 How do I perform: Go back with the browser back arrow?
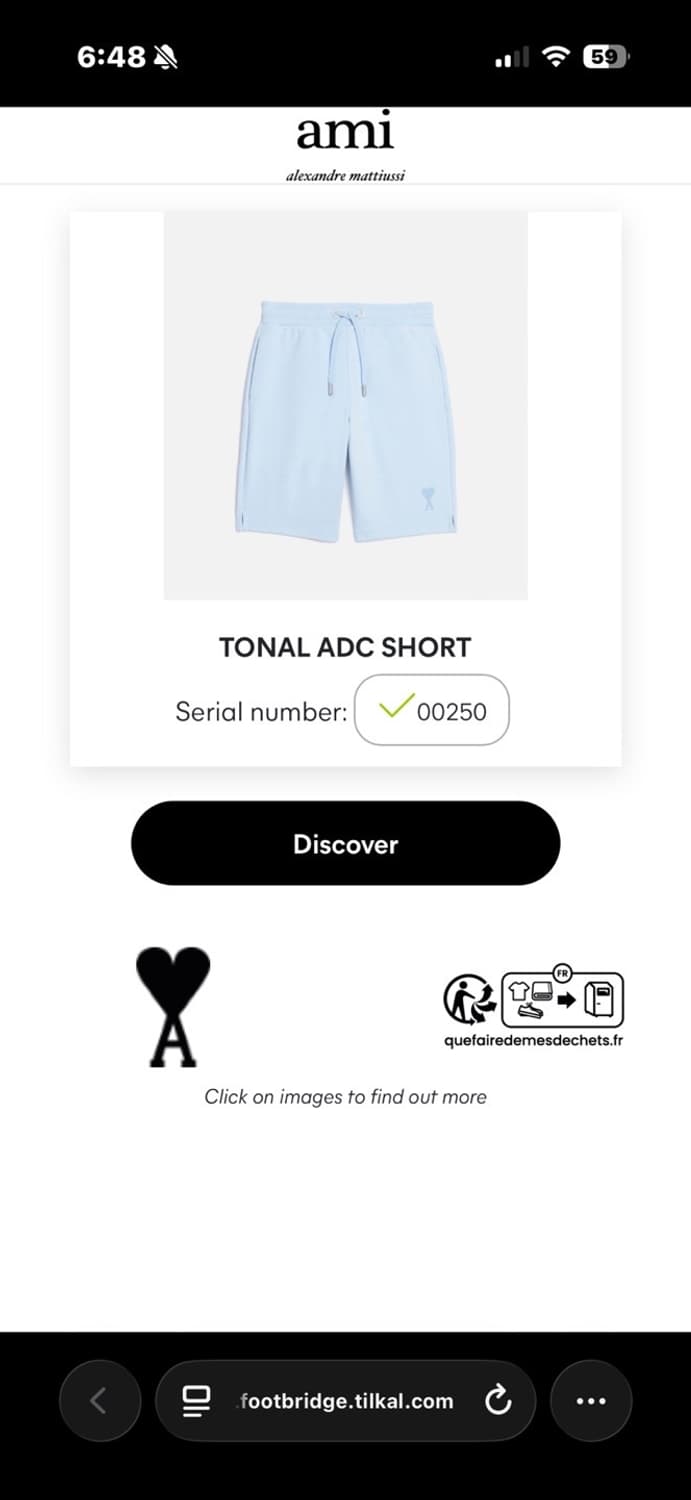pyautogui.click(x=100, y=1401)
